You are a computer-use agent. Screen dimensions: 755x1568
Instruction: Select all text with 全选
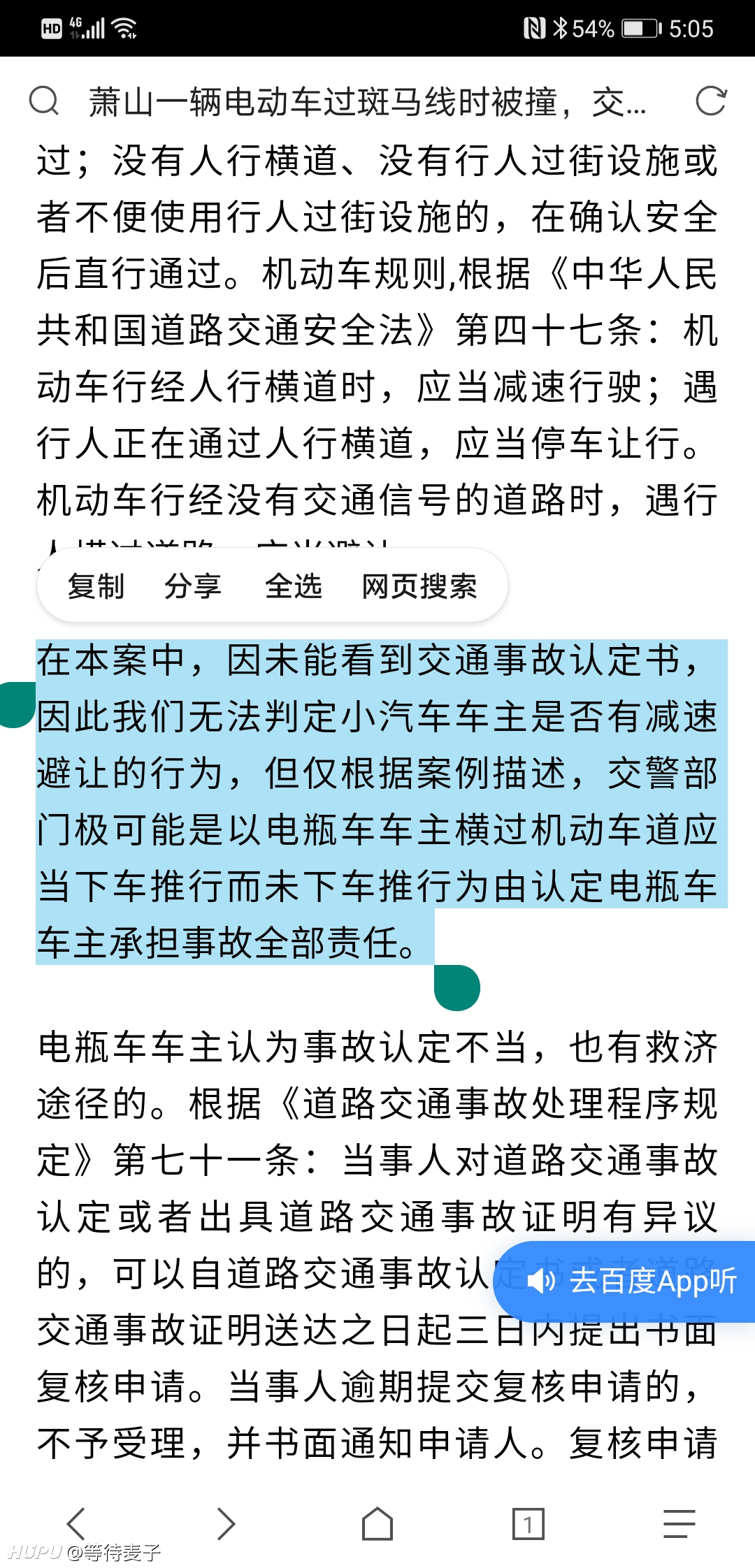point(293,586)
